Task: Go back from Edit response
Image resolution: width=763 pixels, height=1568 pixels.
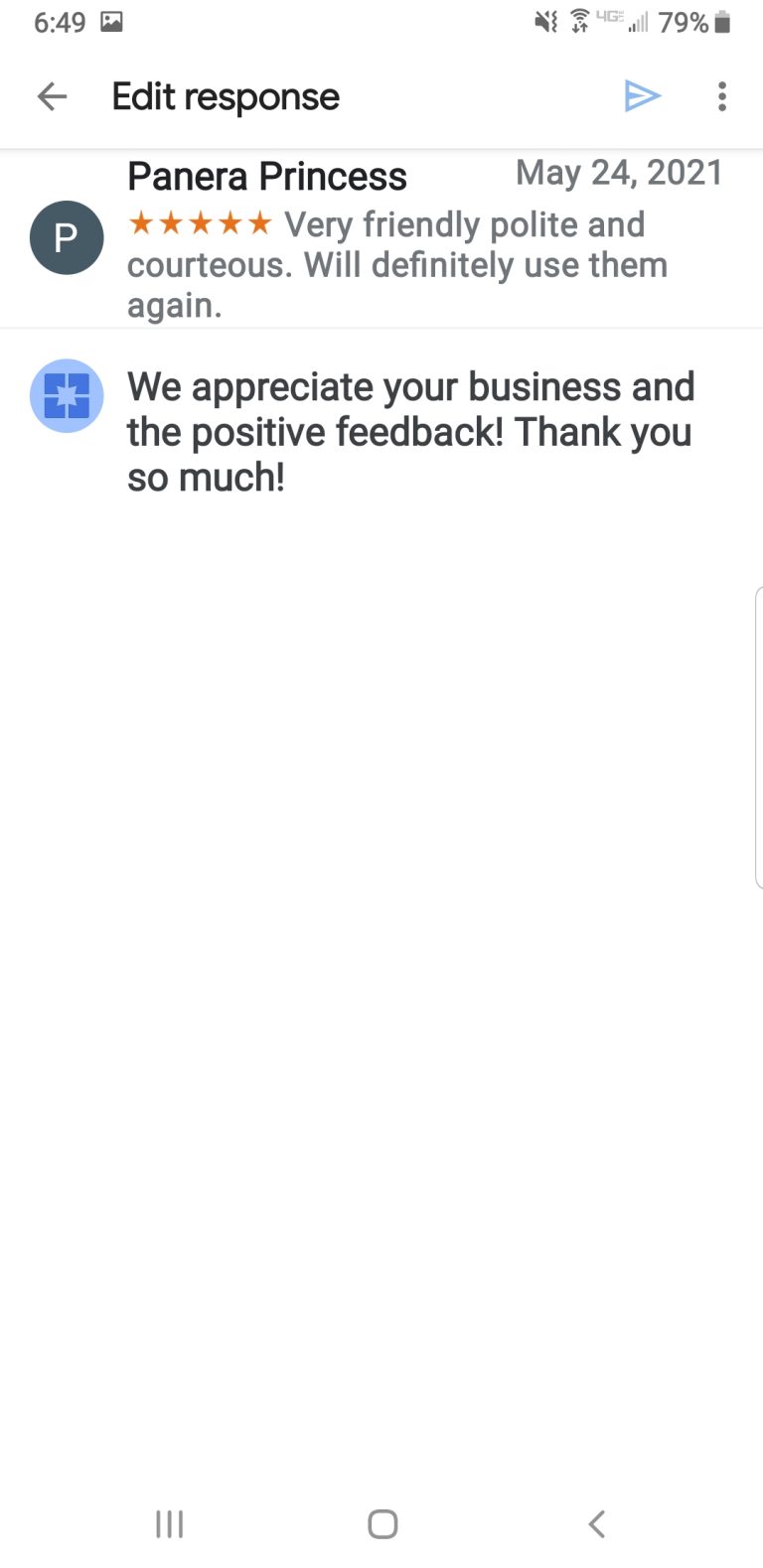Action: point(52,96)
